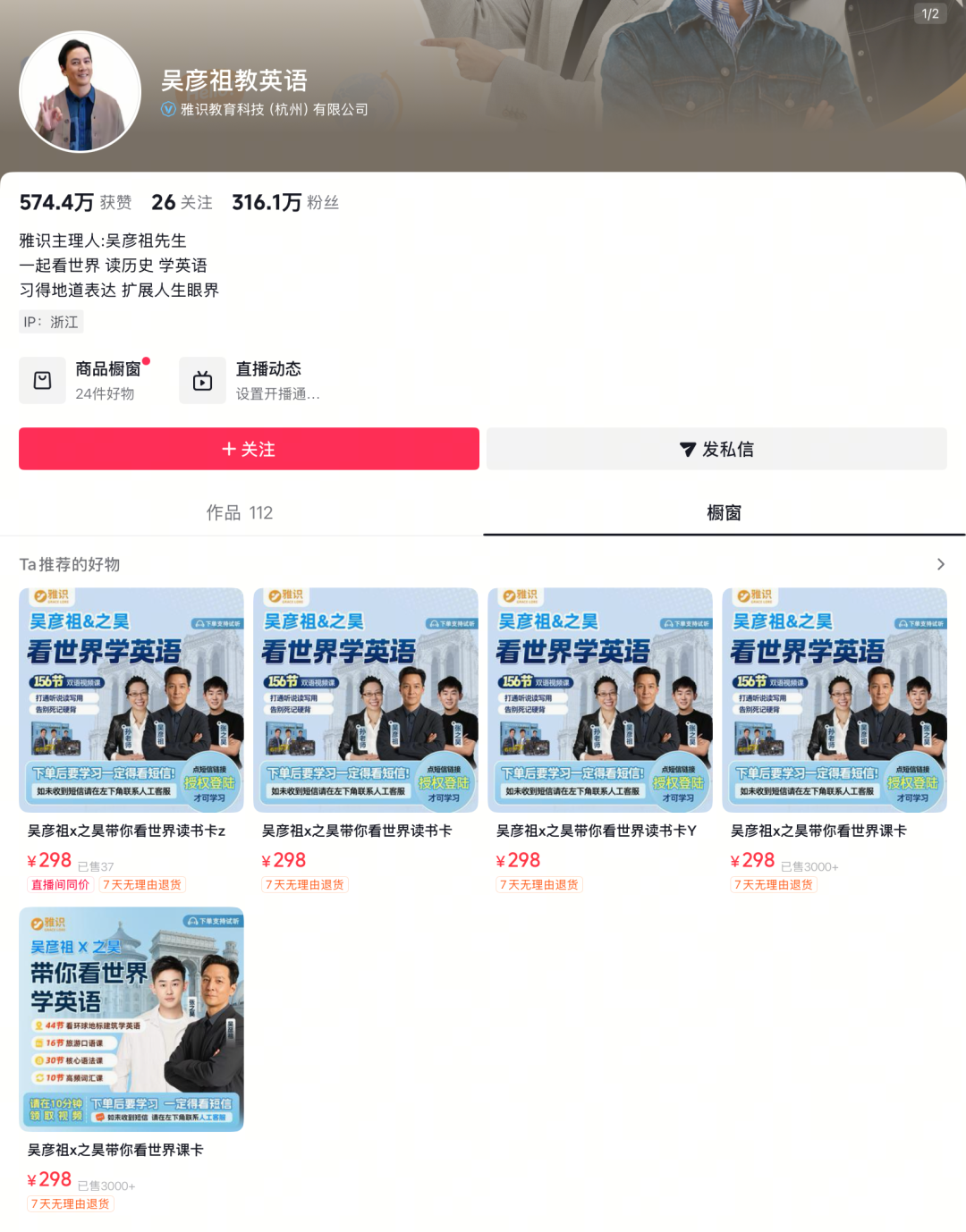View followers count 316.1万 粉丝

[x=285, y=203]
